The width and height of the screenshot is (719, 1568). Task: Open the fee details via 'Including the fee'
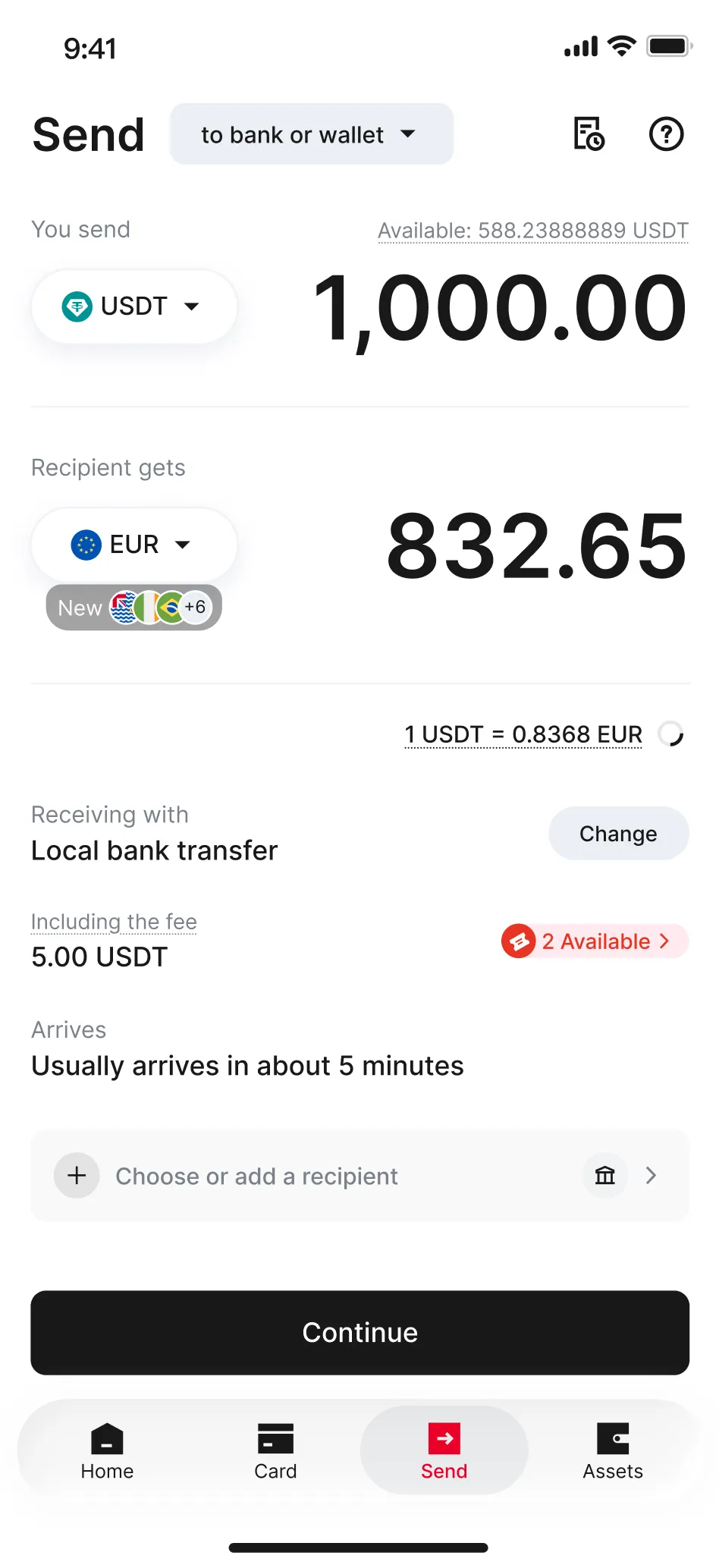tap(114, 921)
